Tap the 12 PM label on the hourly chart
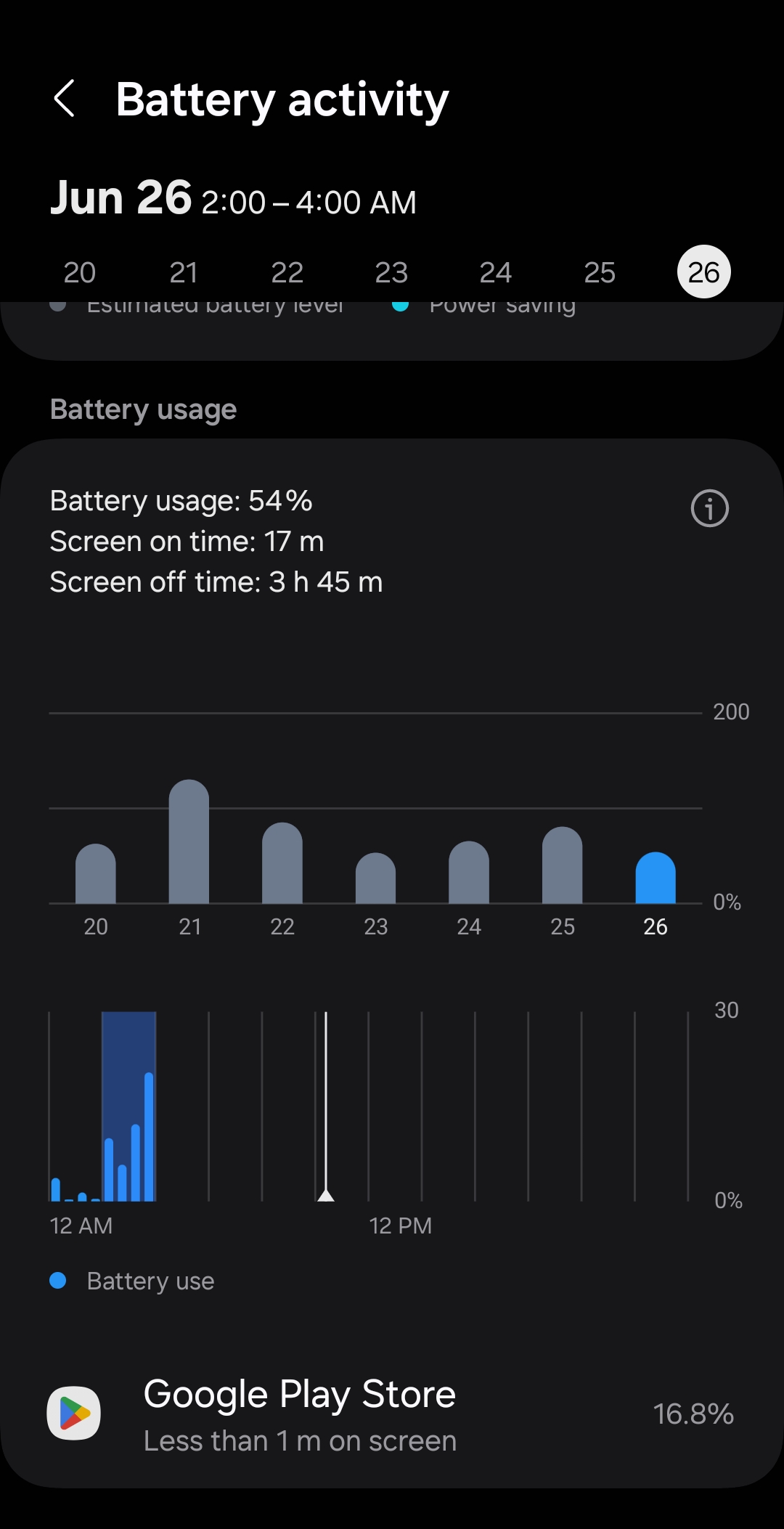This screenshot has height=1529, width=784. tap(400, 1226)
